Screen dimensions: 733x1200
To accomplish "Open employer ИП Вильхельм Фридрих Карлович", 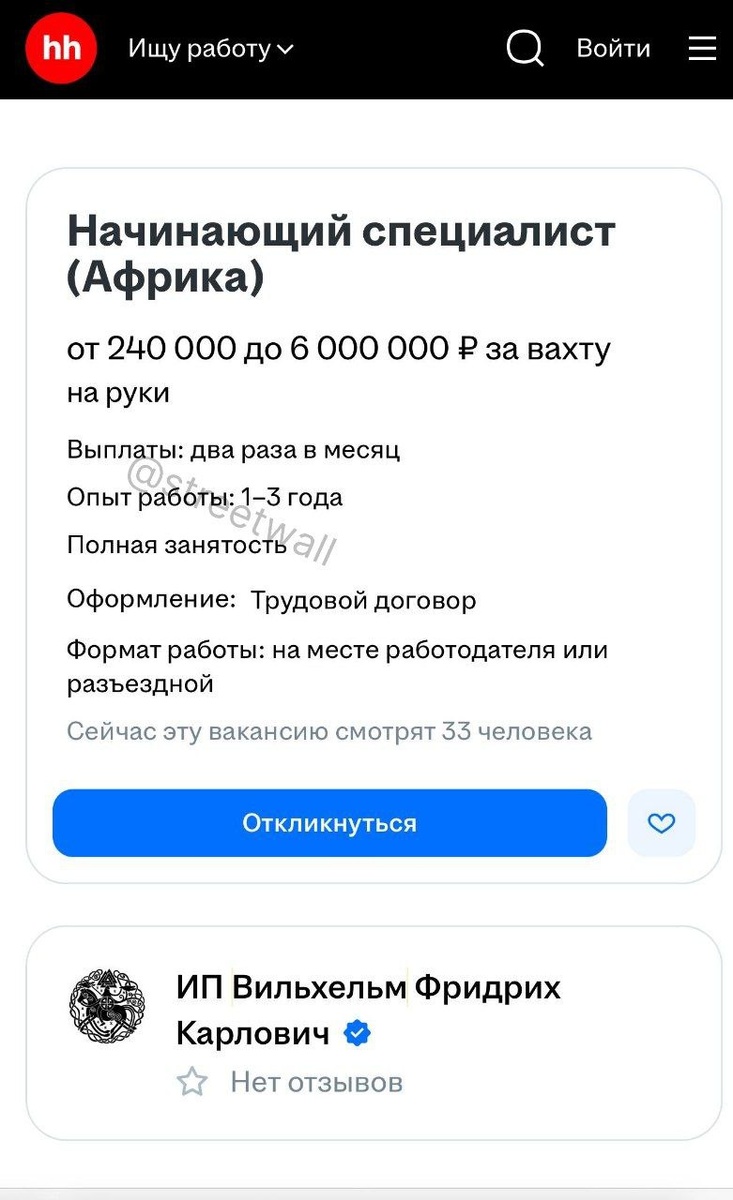I will 368,1010.
